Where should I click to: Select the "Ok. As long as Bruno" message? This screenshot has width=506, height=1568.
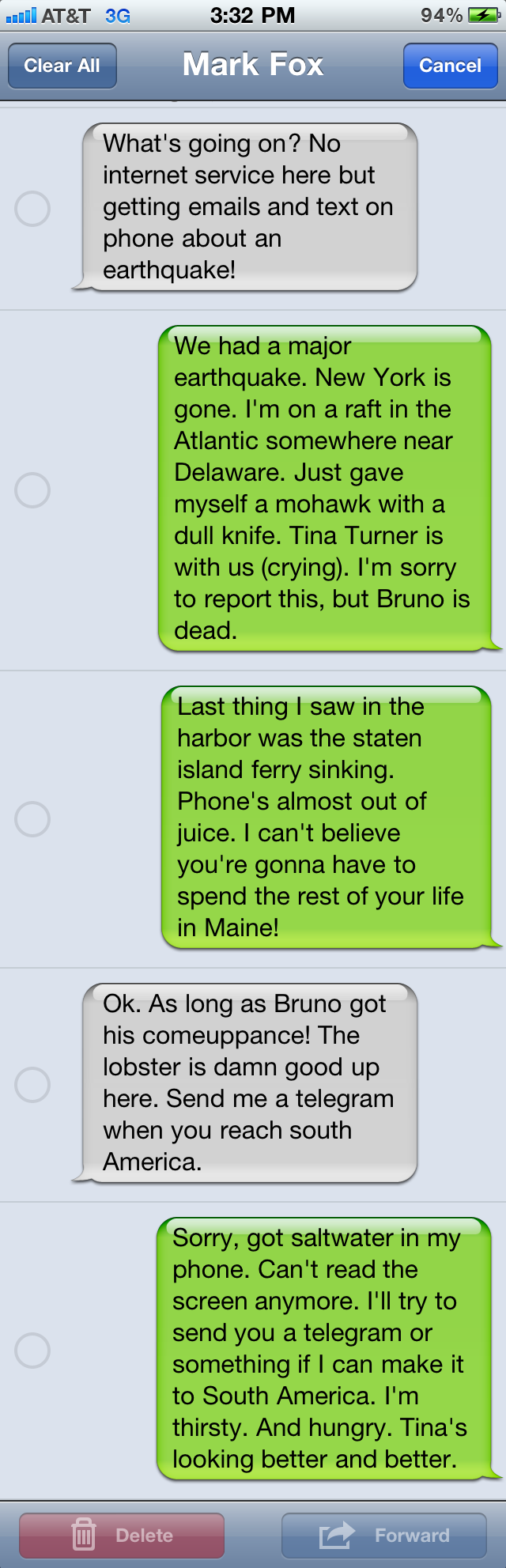33,1084
